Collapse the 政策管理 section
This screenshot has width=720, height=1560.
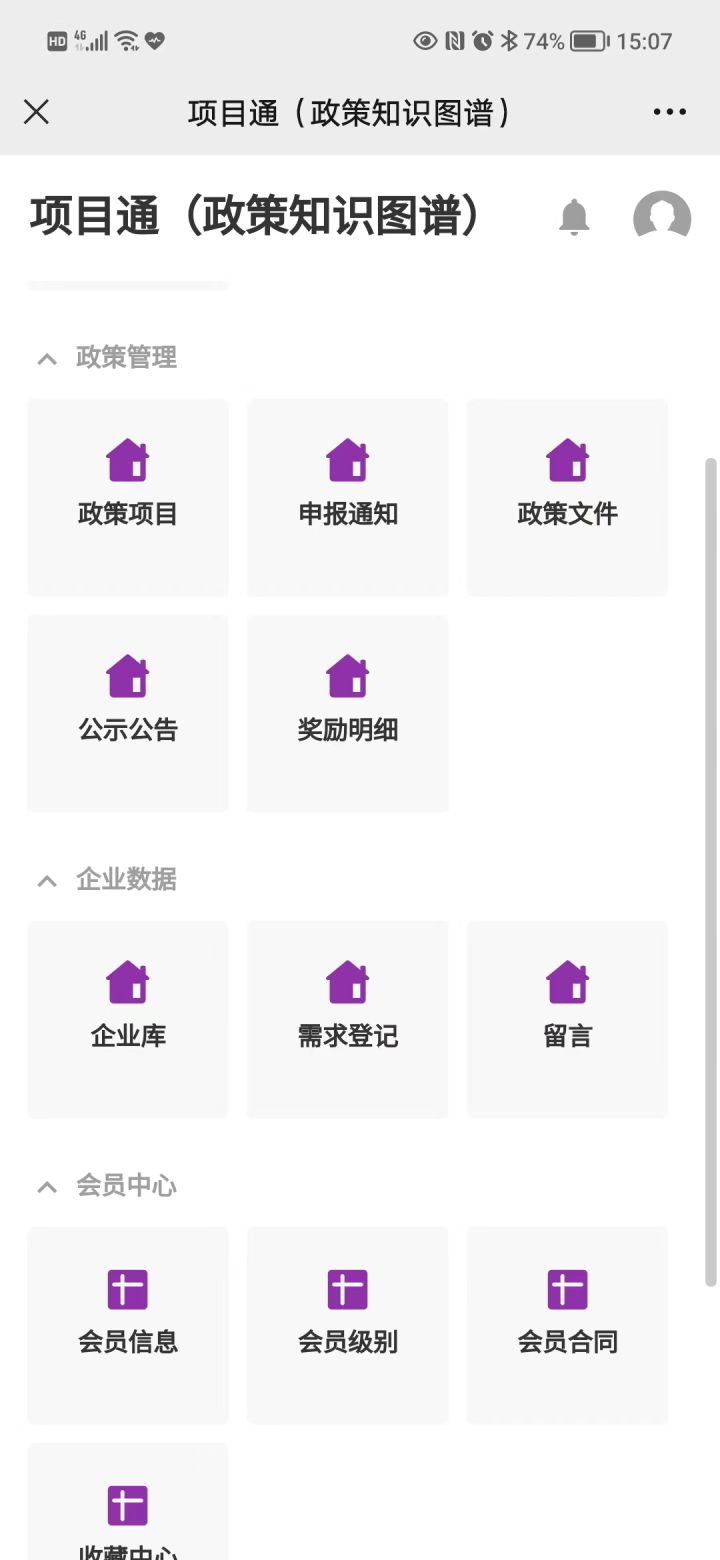[47, 358]
